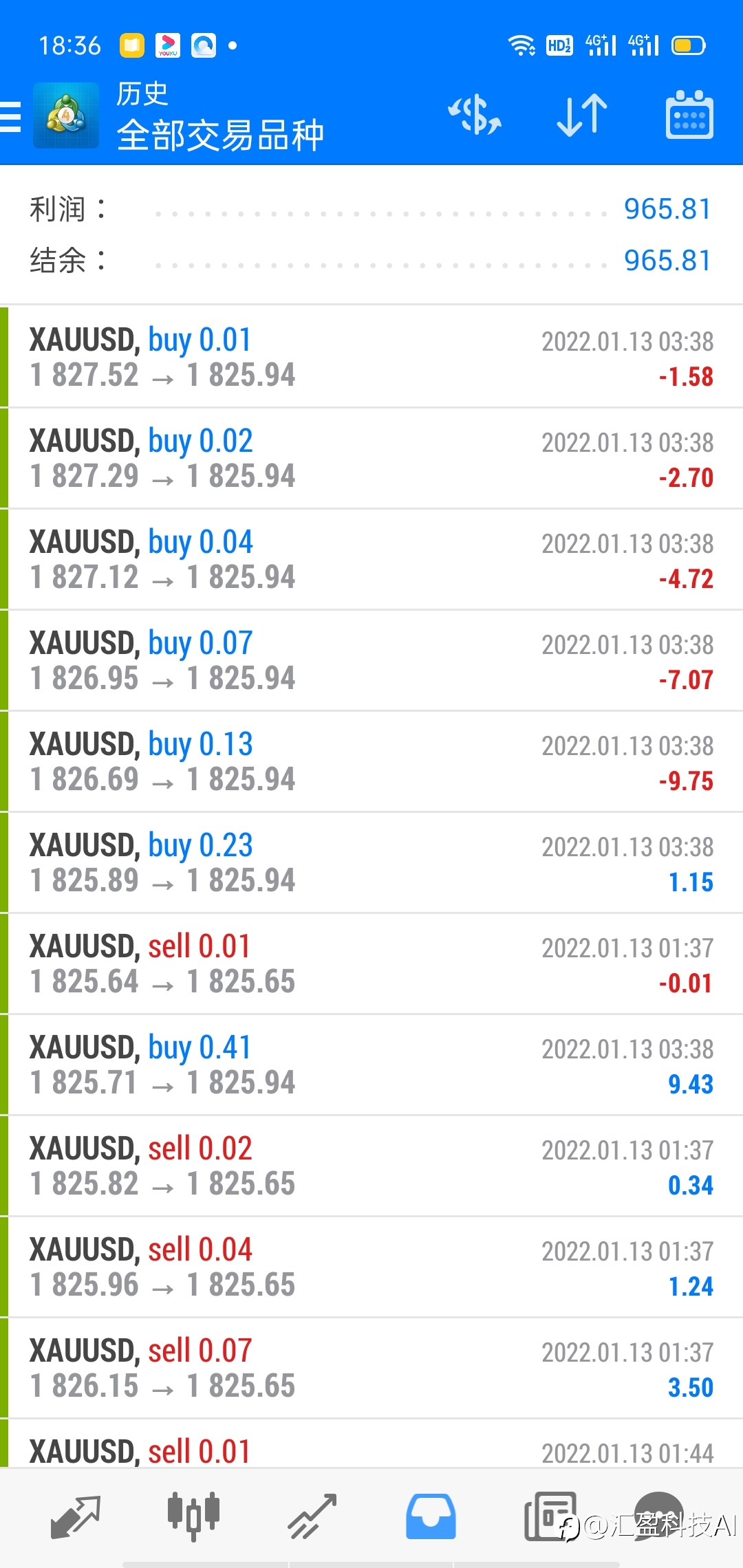Select the buy 0.04 trade with -4.72
Image resolution: width=743 pixels, height=1568 pixels.
click(x=371, y=559)
